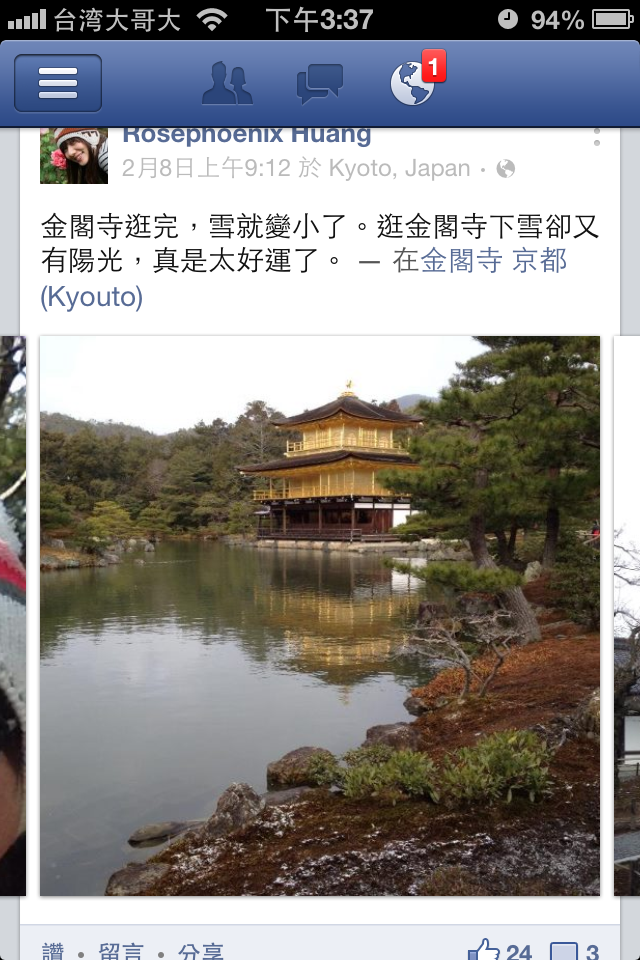
Task: Leave a comment via 留言
Action: (121, 951)
